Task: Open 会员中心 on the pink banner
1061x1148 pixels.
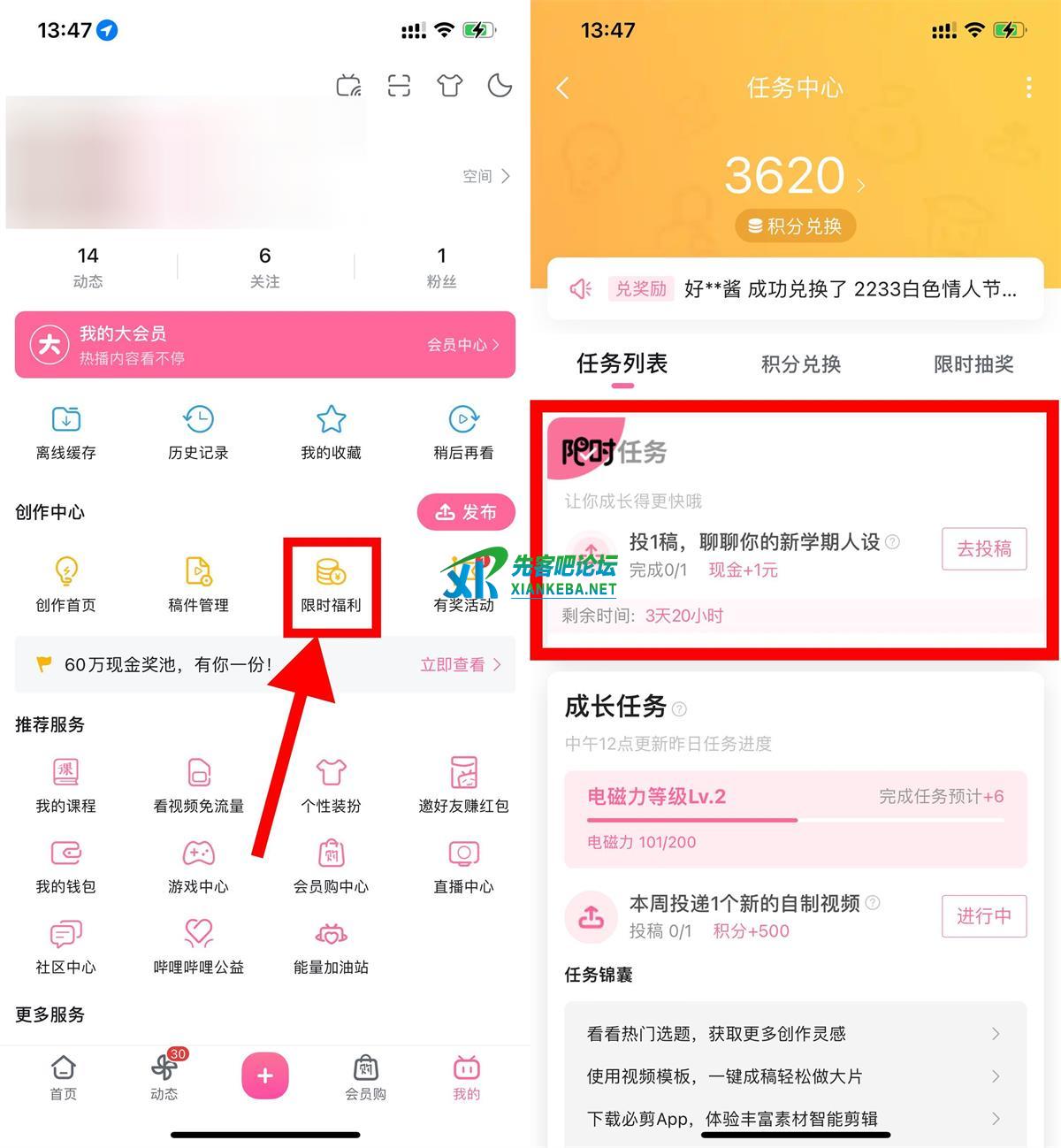Action: [462, 345]
